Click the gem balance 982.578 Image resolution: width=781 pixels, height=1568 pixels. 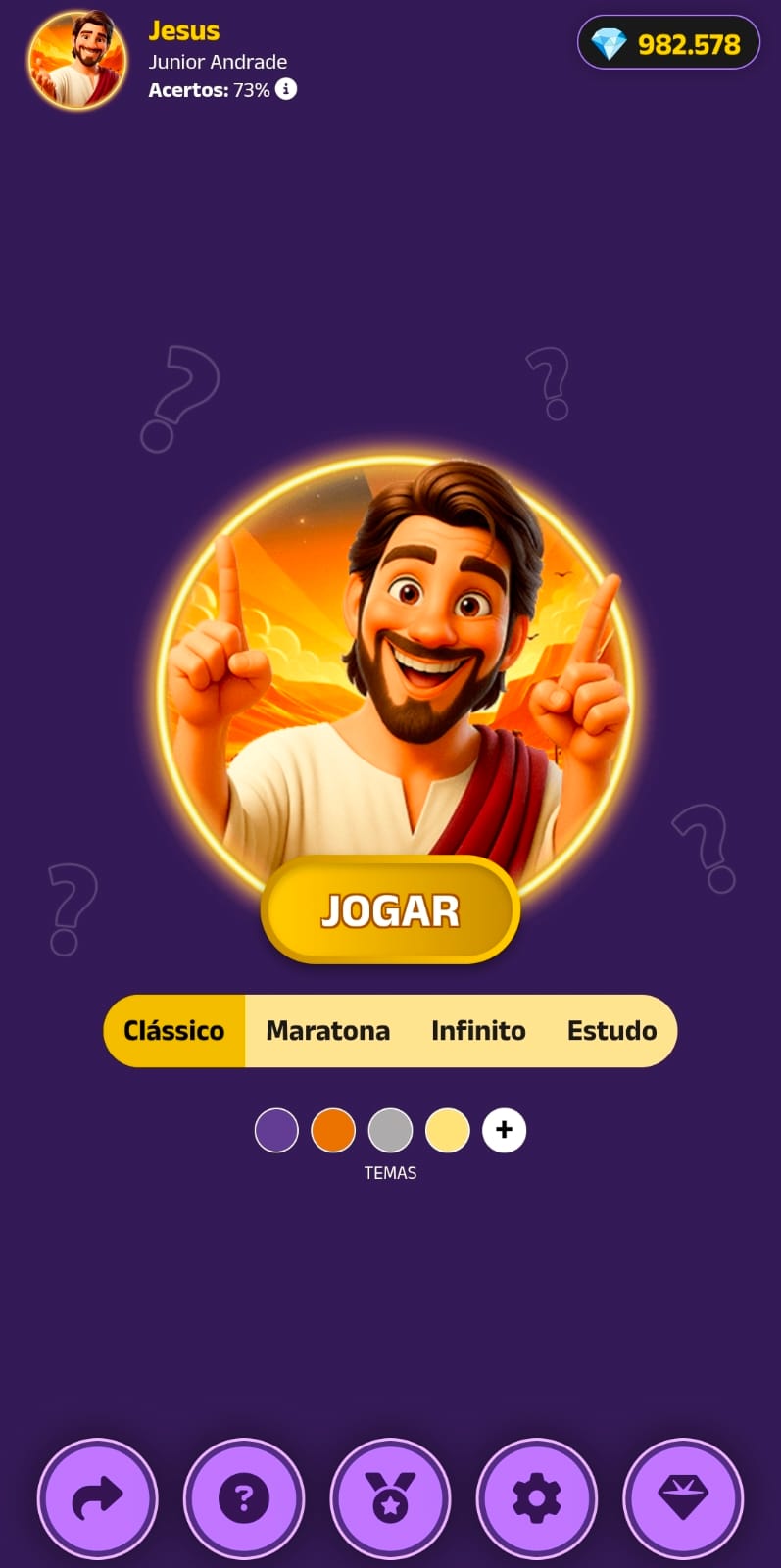point(688,44)
